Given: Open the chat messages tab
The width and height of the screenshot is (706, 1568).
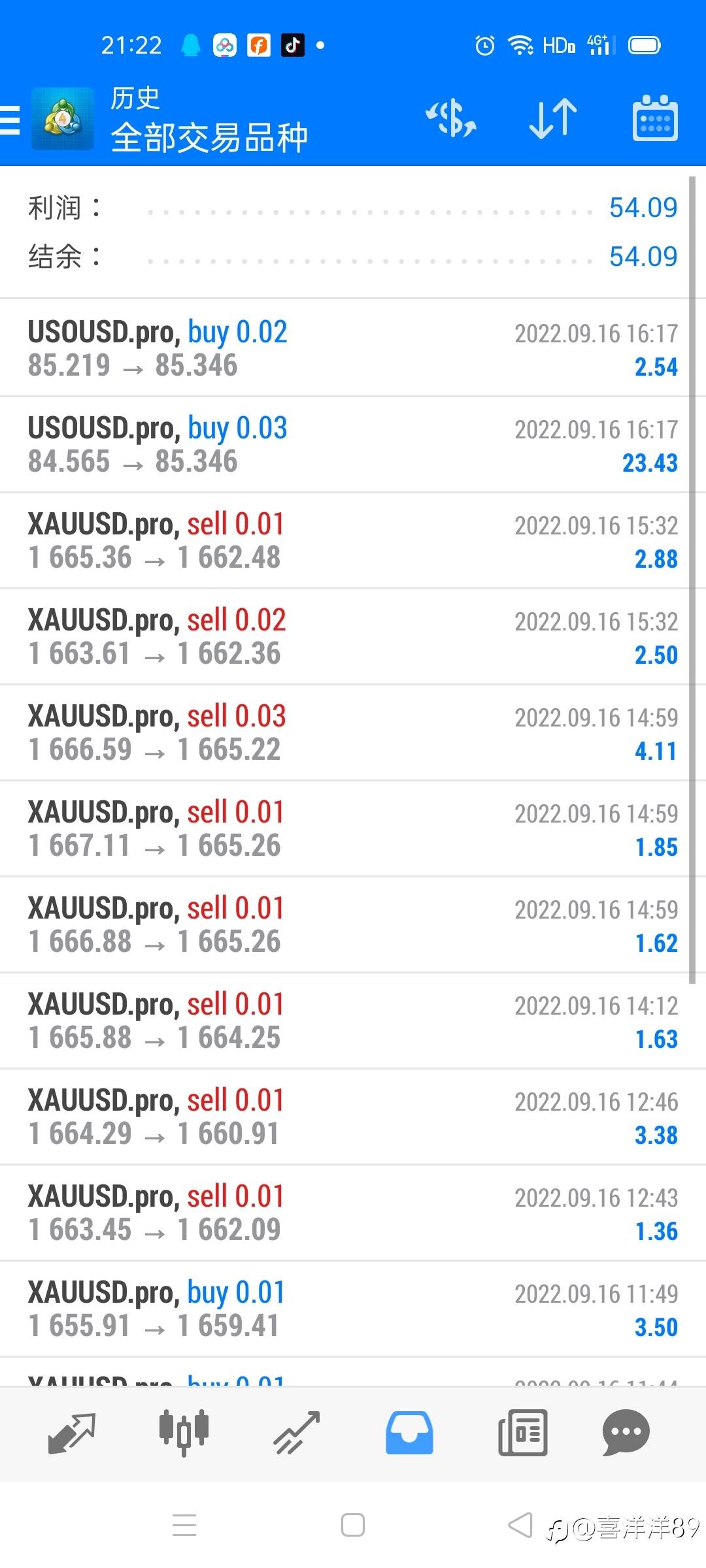Looking at the screenshot, I should pyautogui.click(x=626, y=1433).
